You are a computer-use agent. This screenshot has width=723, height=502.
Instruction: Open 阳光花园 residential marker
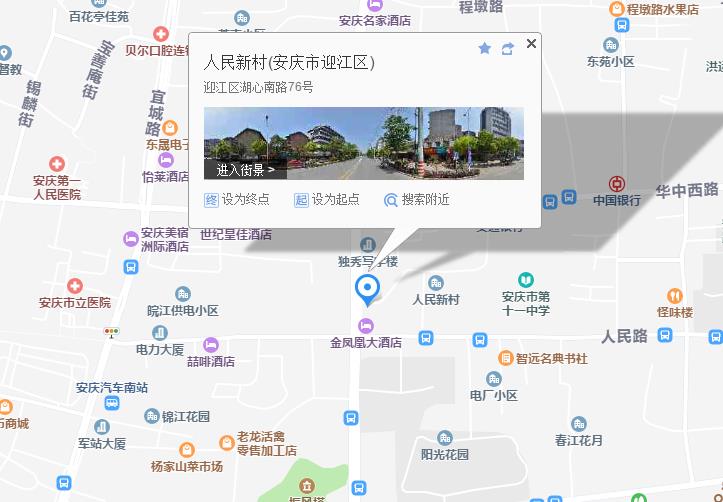444,438
